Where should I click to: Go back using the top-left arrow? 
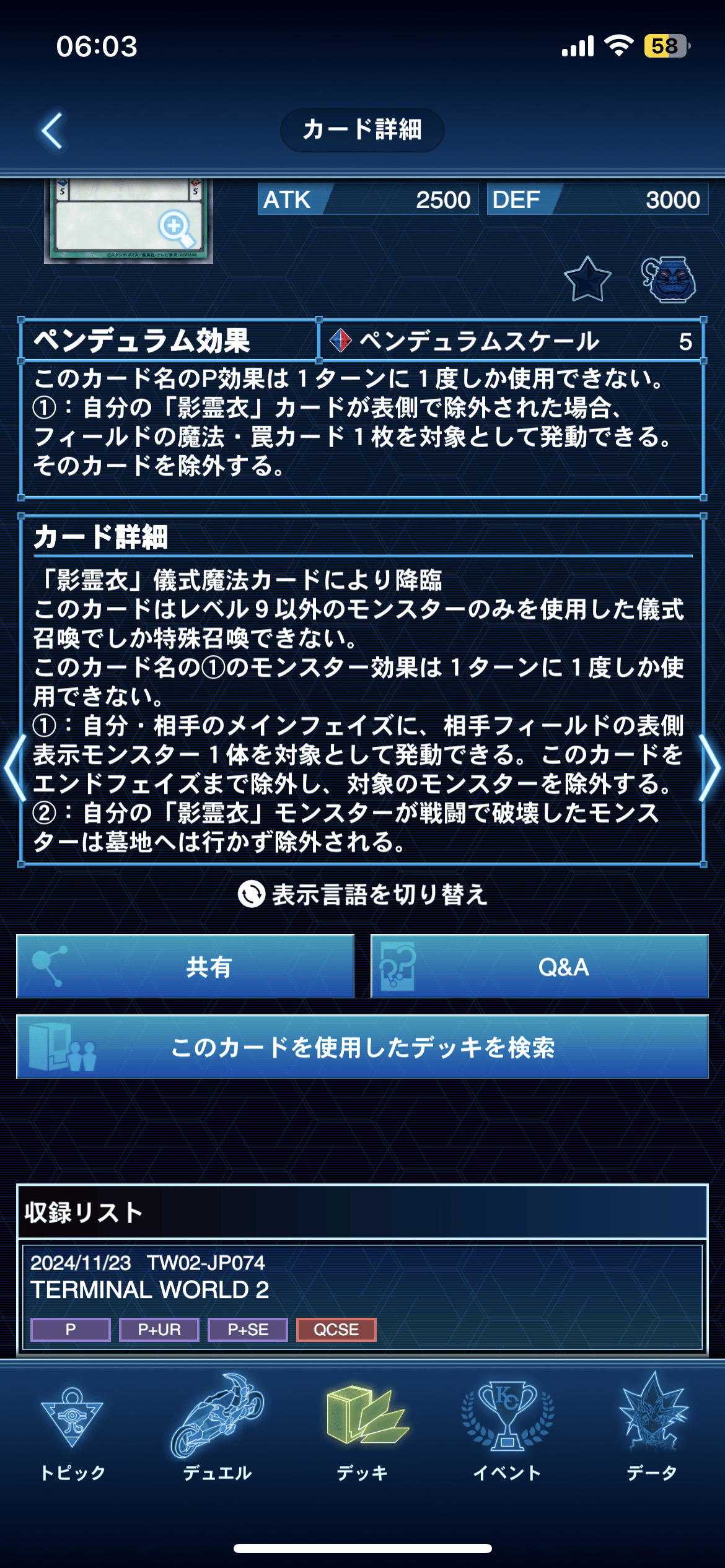53,131
